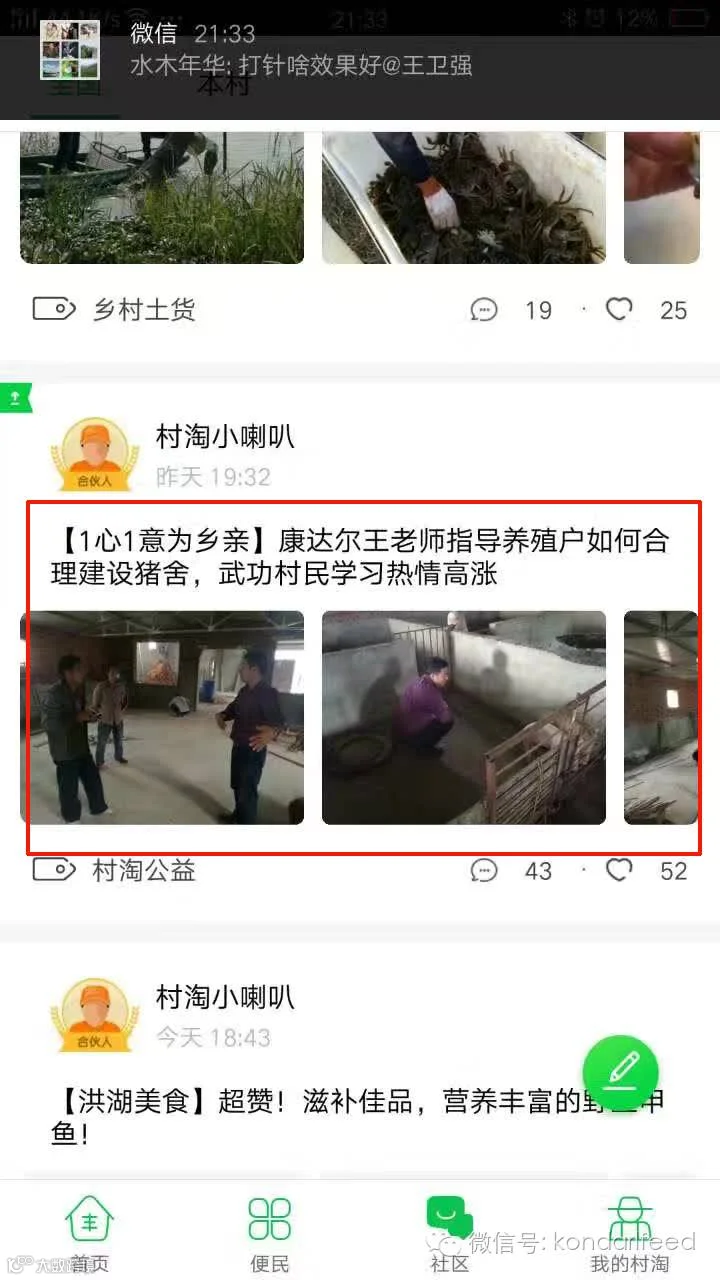
Task: Open the 村淘小喇叭 profile posted 今天 18:43
Action: point(225,997)
